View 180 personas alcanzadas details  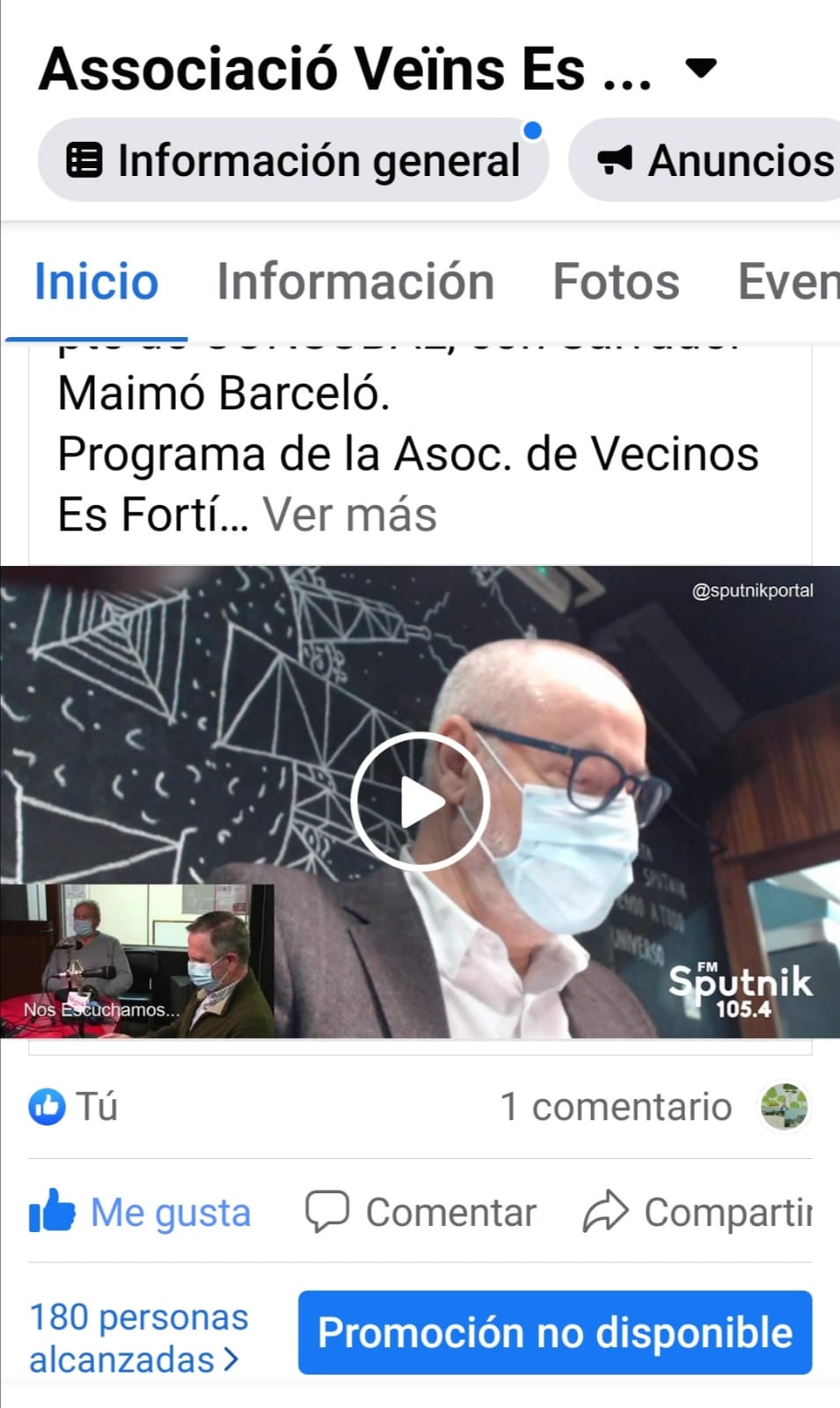tap(139, 1338)
